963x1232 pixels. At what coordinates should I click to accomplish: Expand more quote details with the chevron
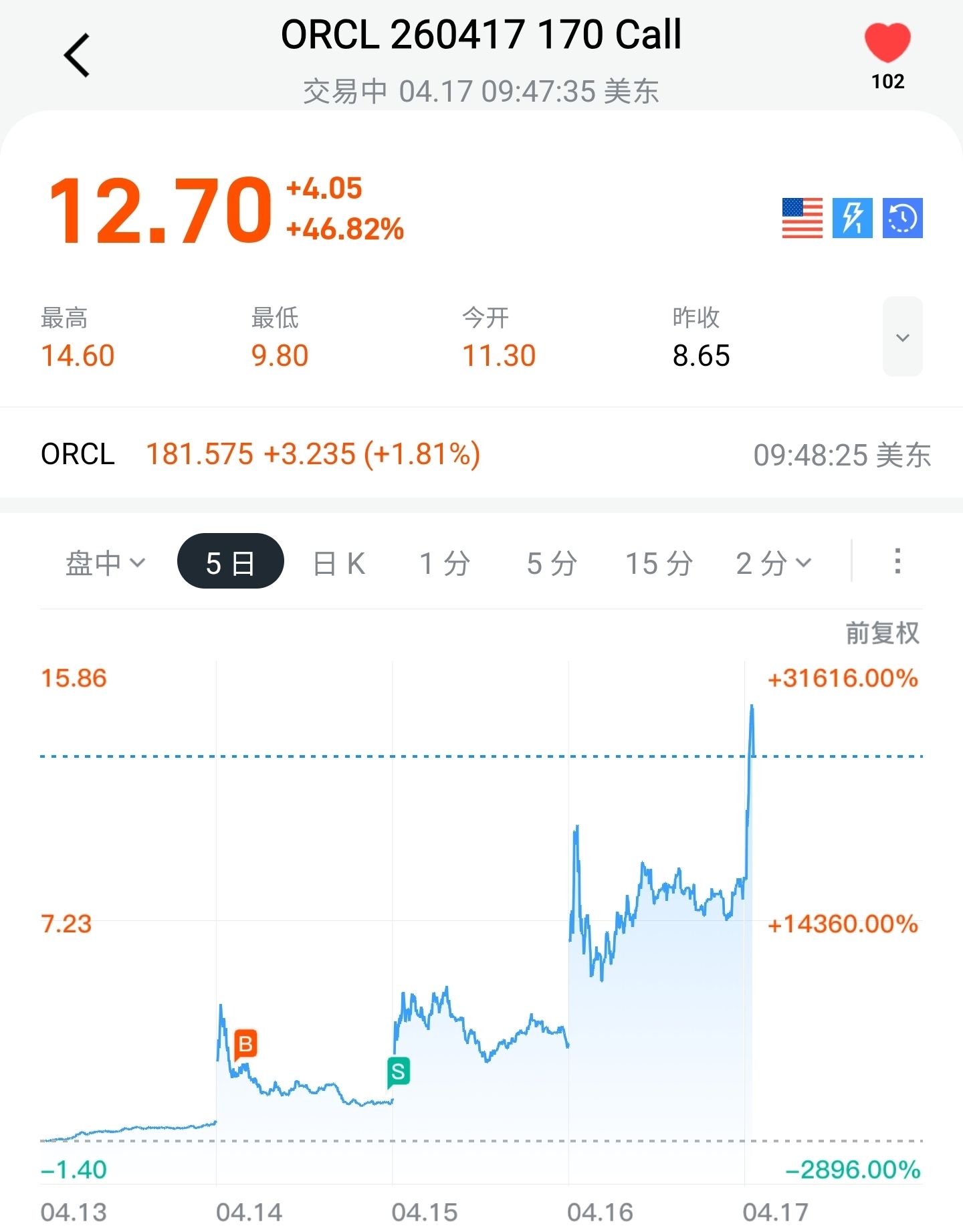coord(902,337)
